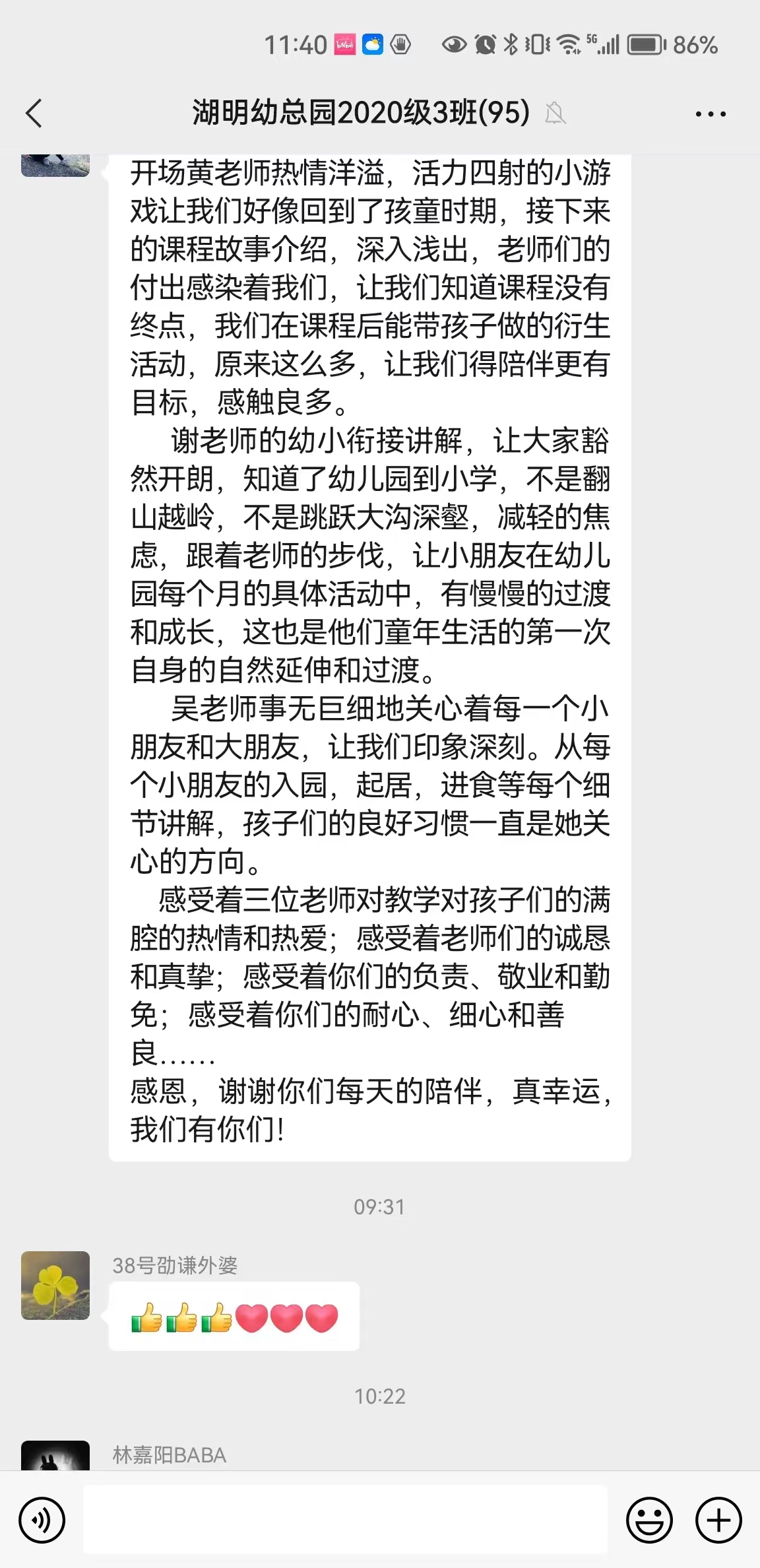Open the group chat overflow menu
This screenshot has height=1568, width=760.
tap(711, 114)
